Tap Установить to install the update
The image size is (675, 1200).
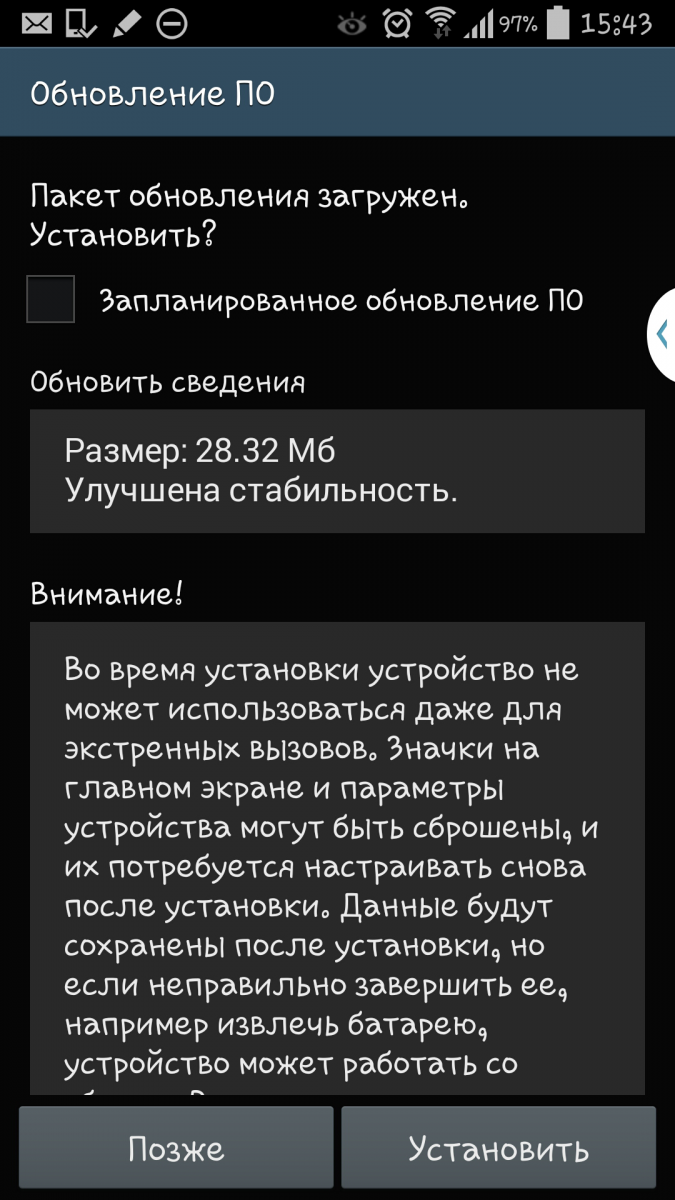(x=498, y=1149)
